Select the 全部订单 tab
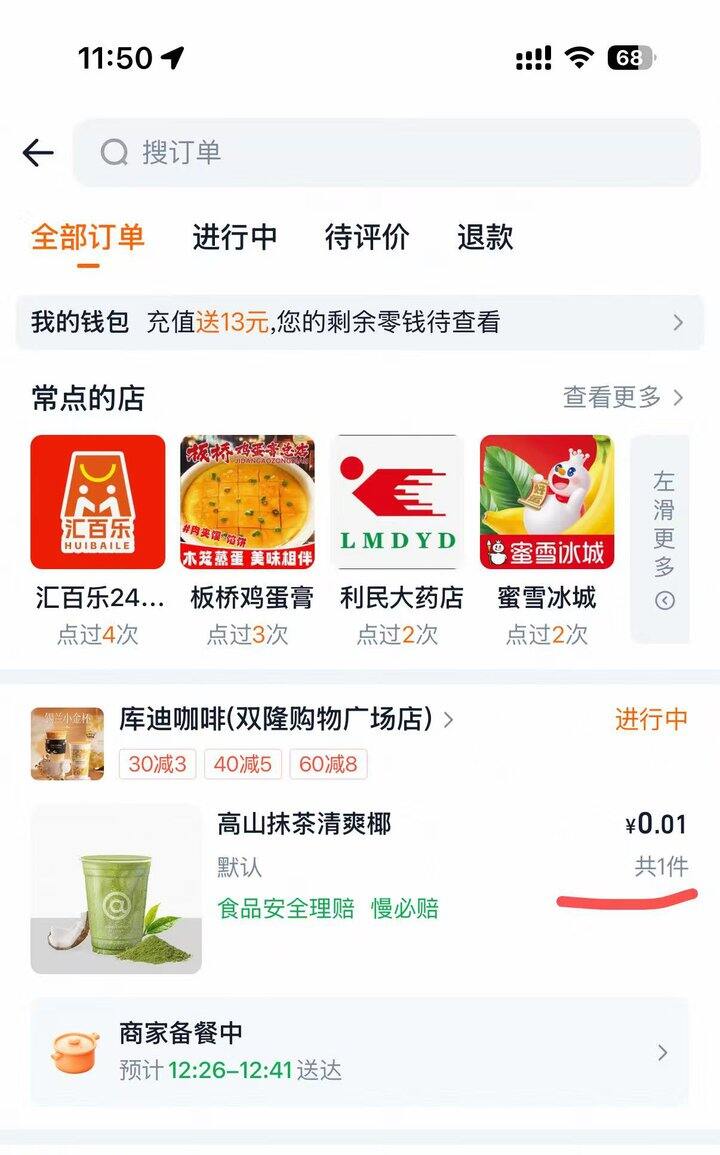The width and height of the screenshot is (720, 1155). pyautogui.click(x=88, y=238)
